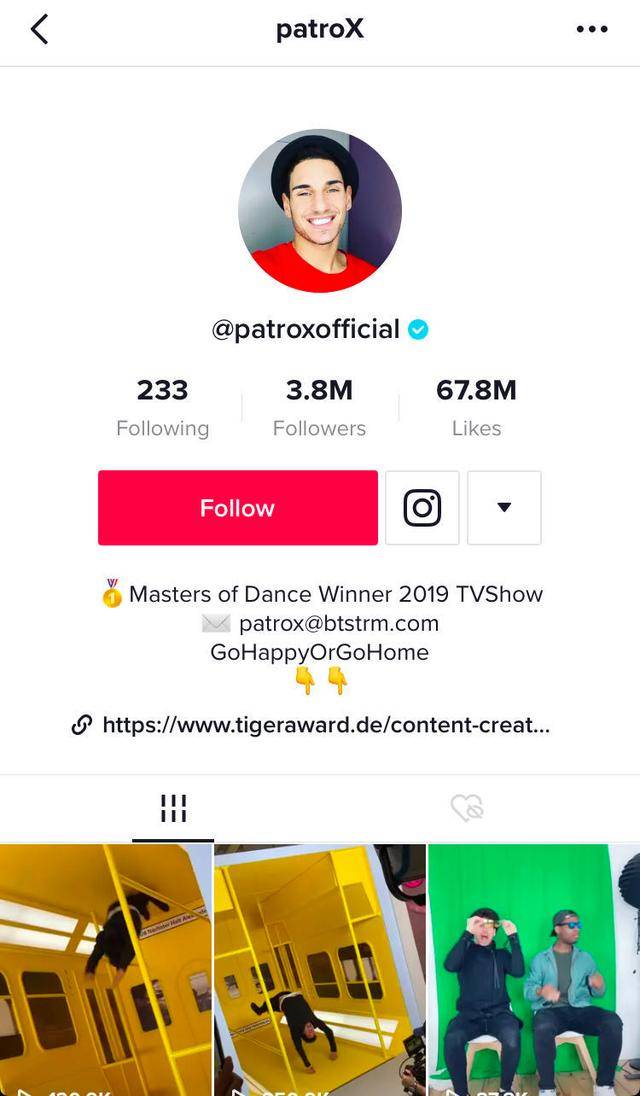Open the profile picture of patroX

[320, 211]
